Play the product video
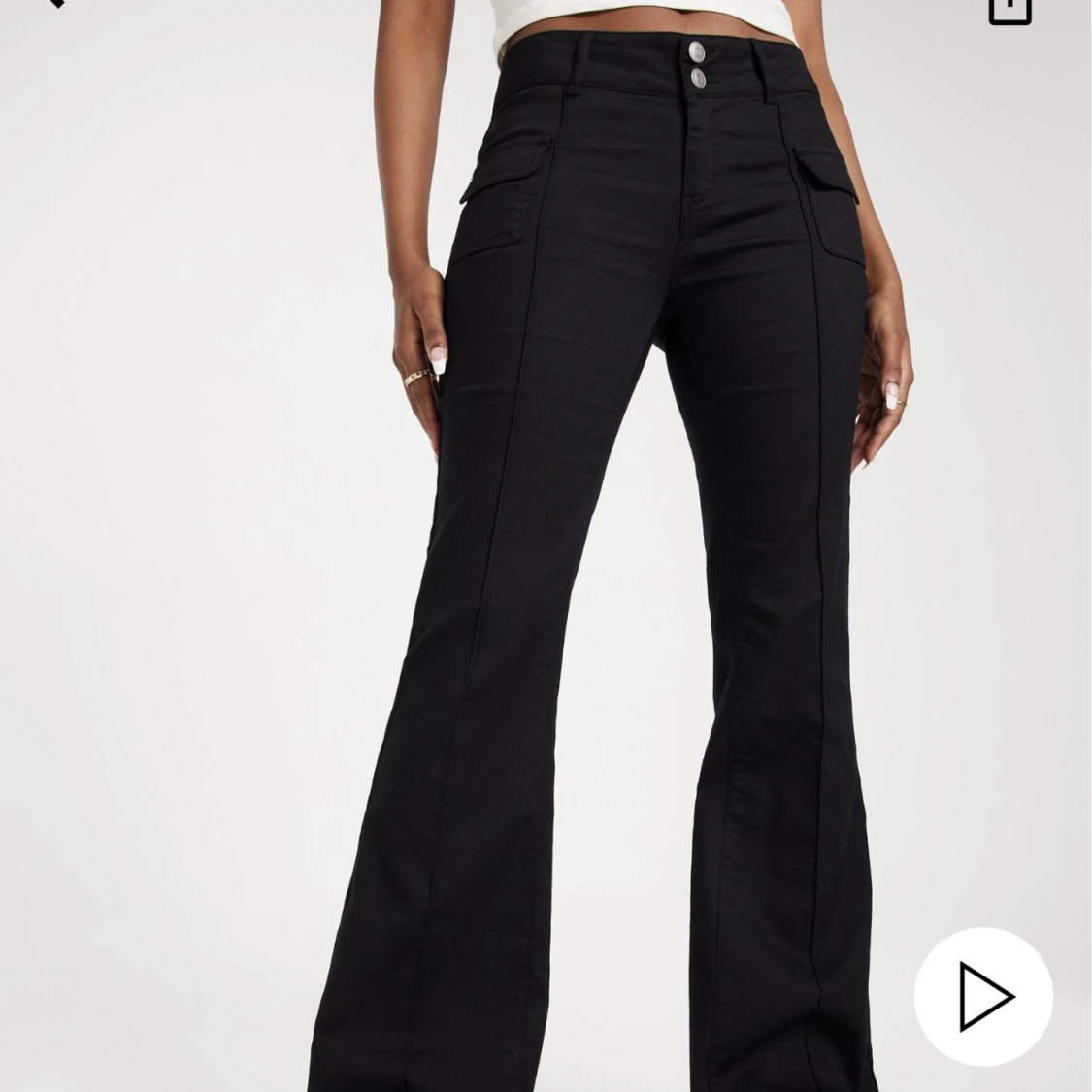Image resolution: width=1092 pixels, height=1092 pixels. pyautogui.click(x=983, y=997)
